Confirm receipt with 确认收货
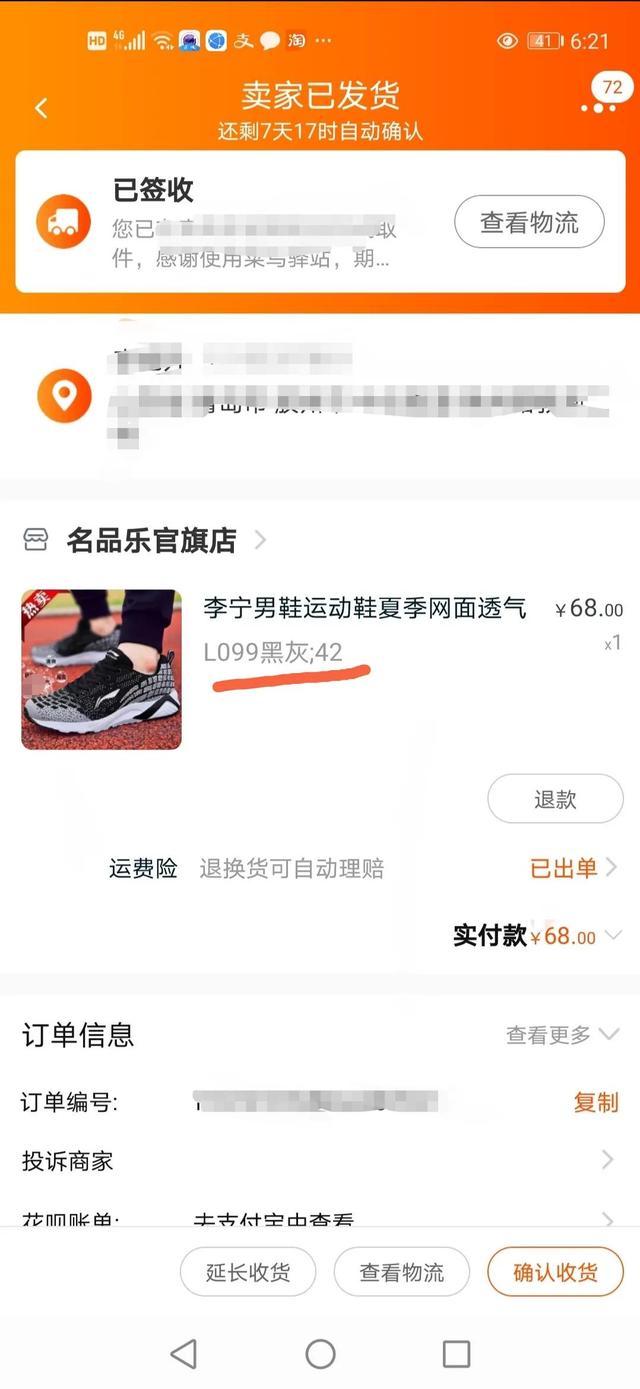Screen dimensions: 640x1389 (x=555, y=1272)
